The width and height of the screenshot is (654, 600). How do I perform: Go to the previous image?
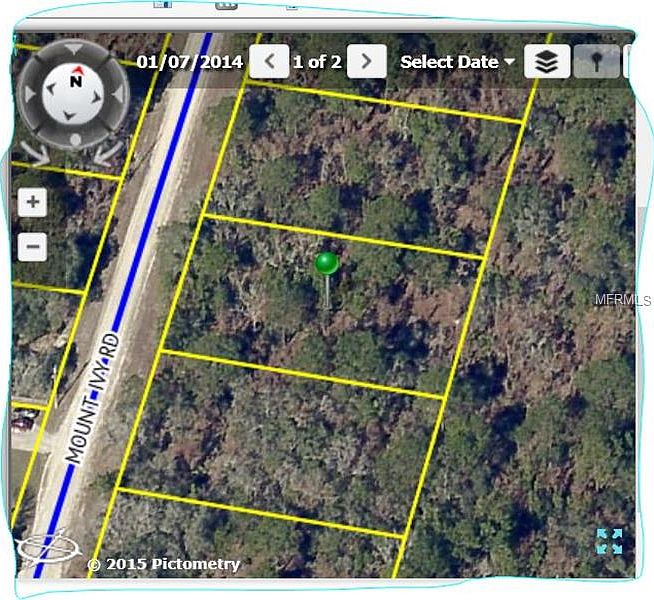coord(269,62)
